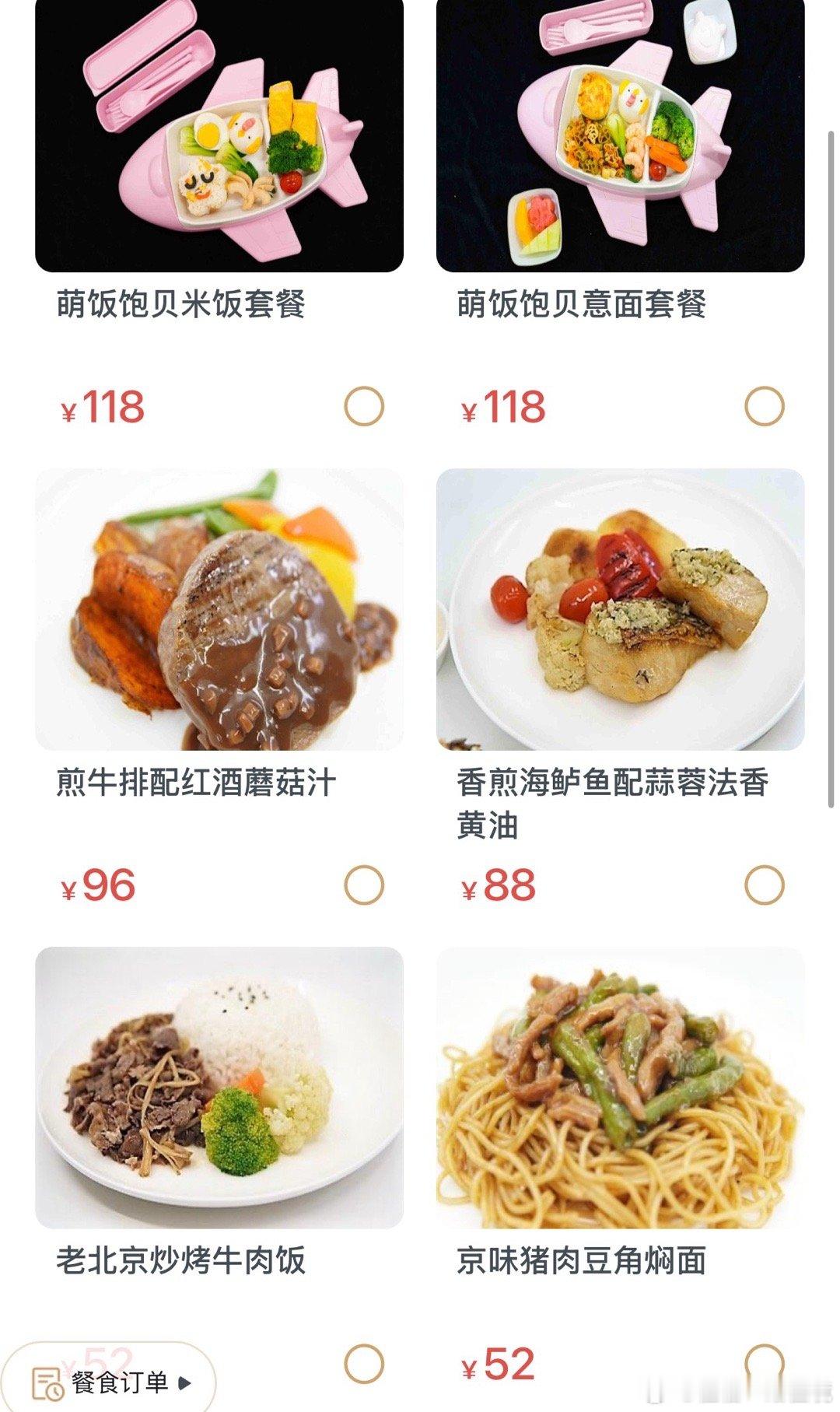View 萌饭饱贝米饭套餐 photo
Screen dimensions: 840x1412
coord(219,136)
